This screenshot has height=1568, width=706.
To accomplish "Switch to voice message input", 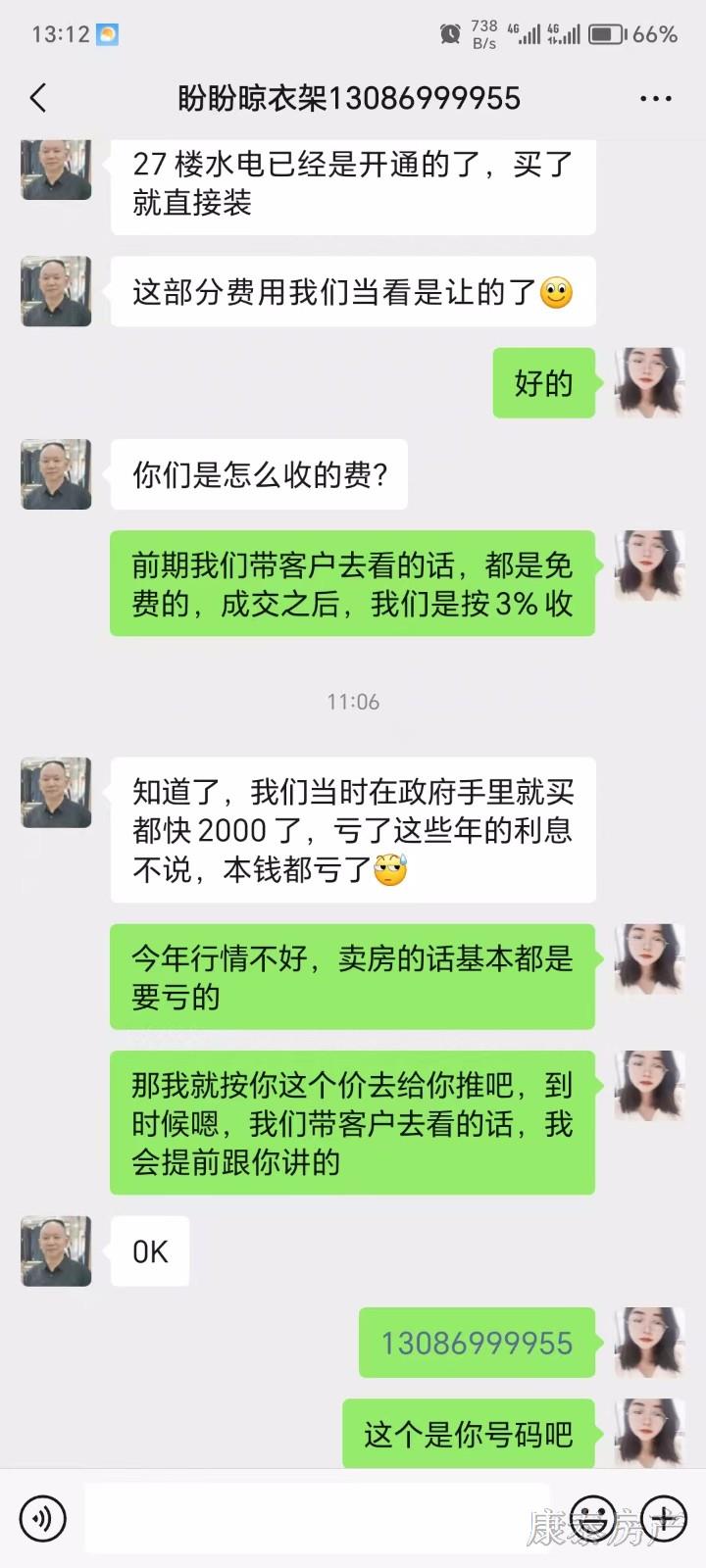I will click(43, 1518).
